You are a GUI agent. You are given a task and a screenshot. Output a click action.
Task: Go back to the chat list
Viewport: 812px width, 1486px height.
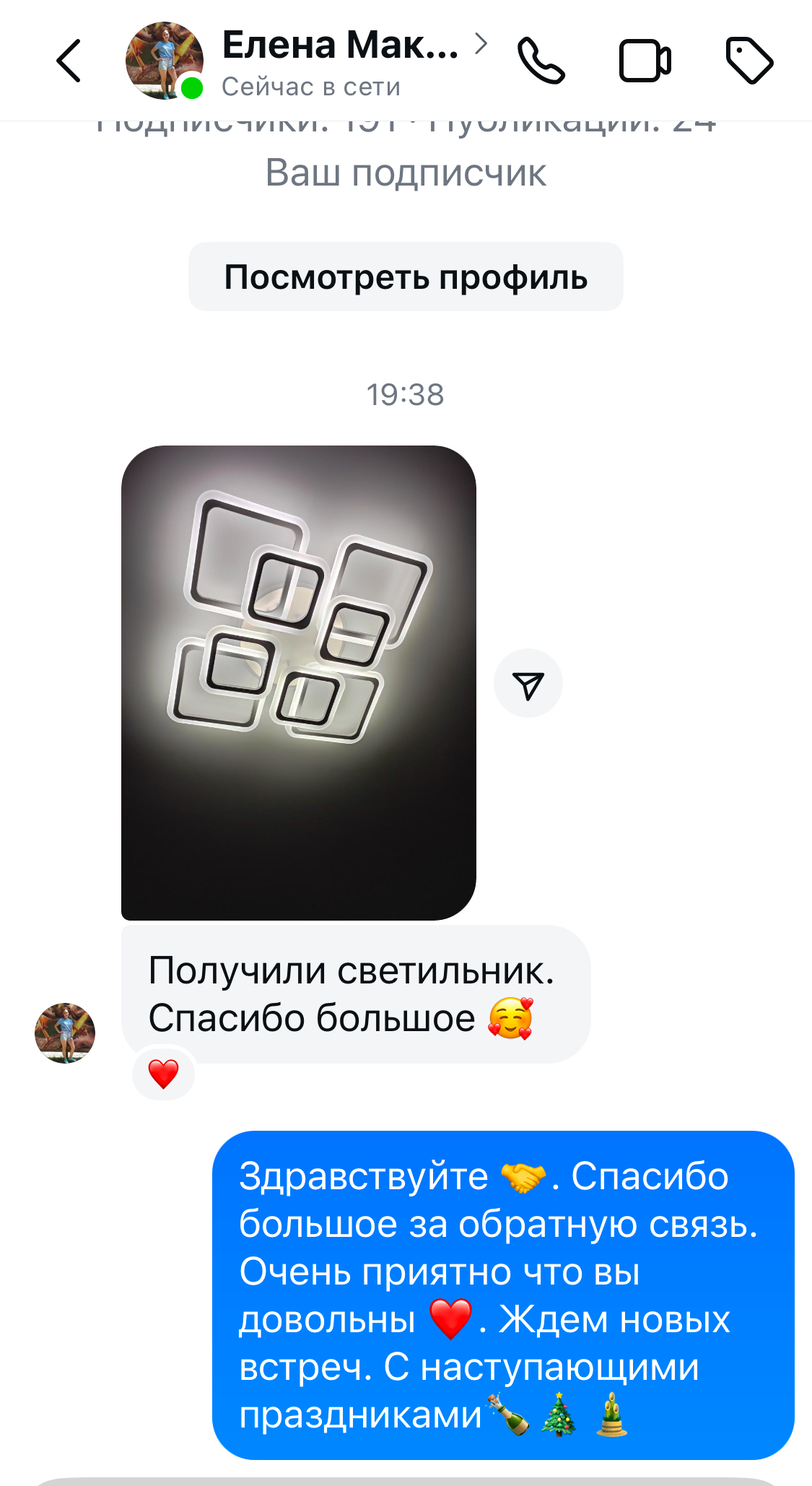pos(69,61)
